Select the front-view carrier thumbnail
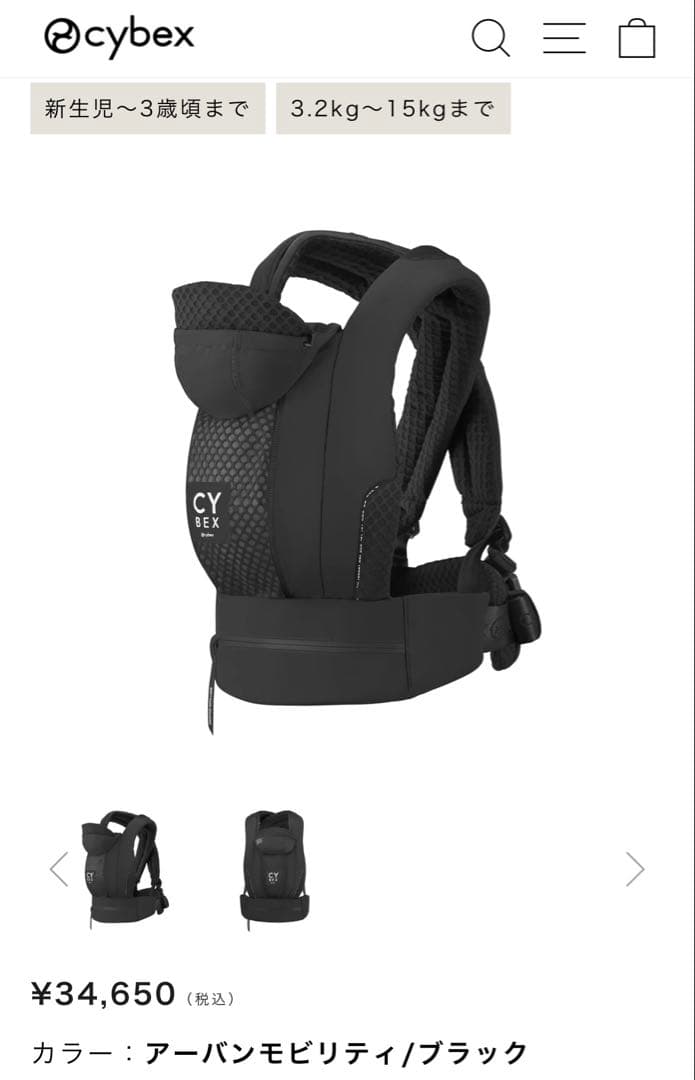695x1080 pixels. pos(274,868)
